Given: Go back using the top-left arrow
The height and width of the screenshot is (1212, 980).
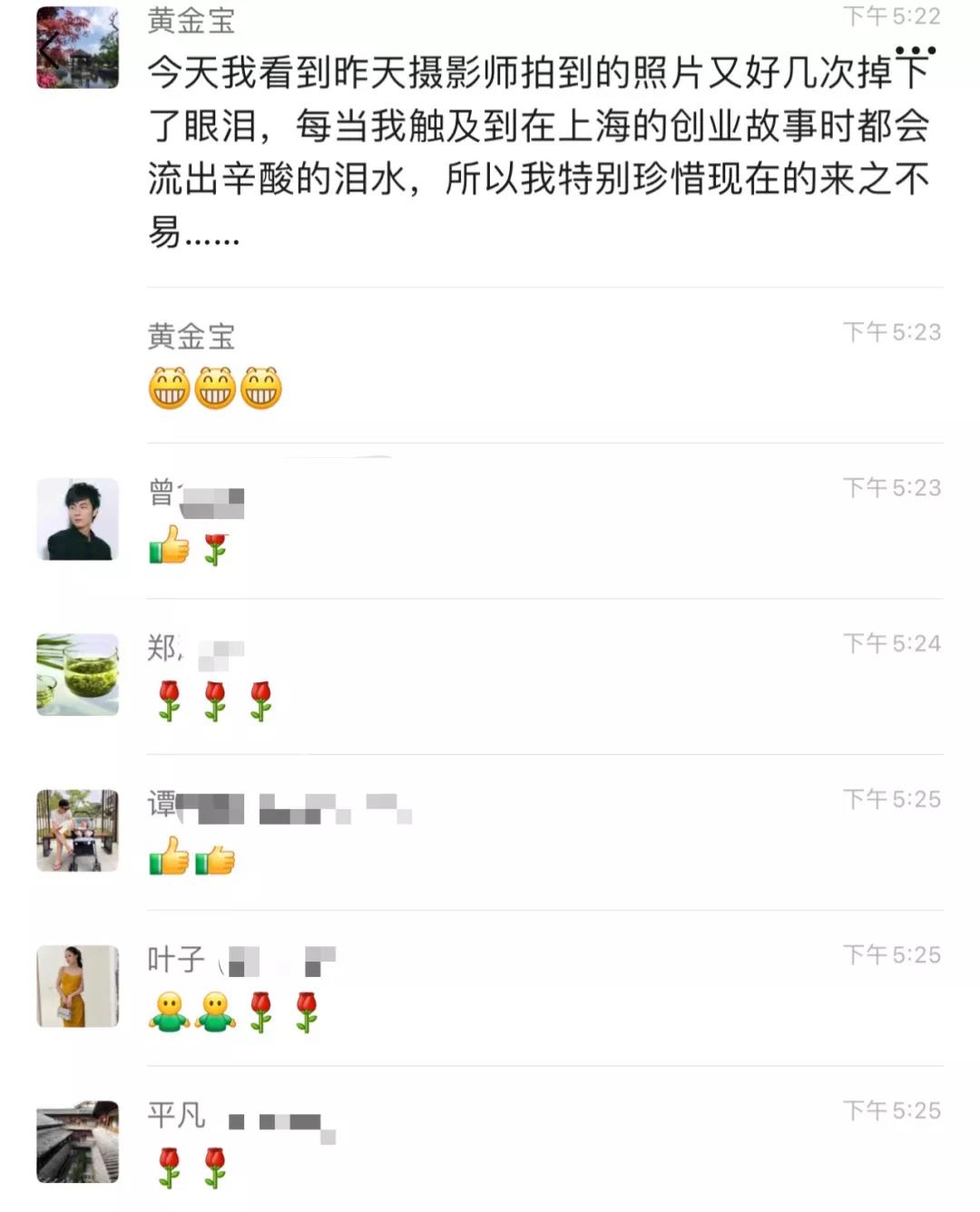Looking at the screenshot, I should tap(48, 51).
